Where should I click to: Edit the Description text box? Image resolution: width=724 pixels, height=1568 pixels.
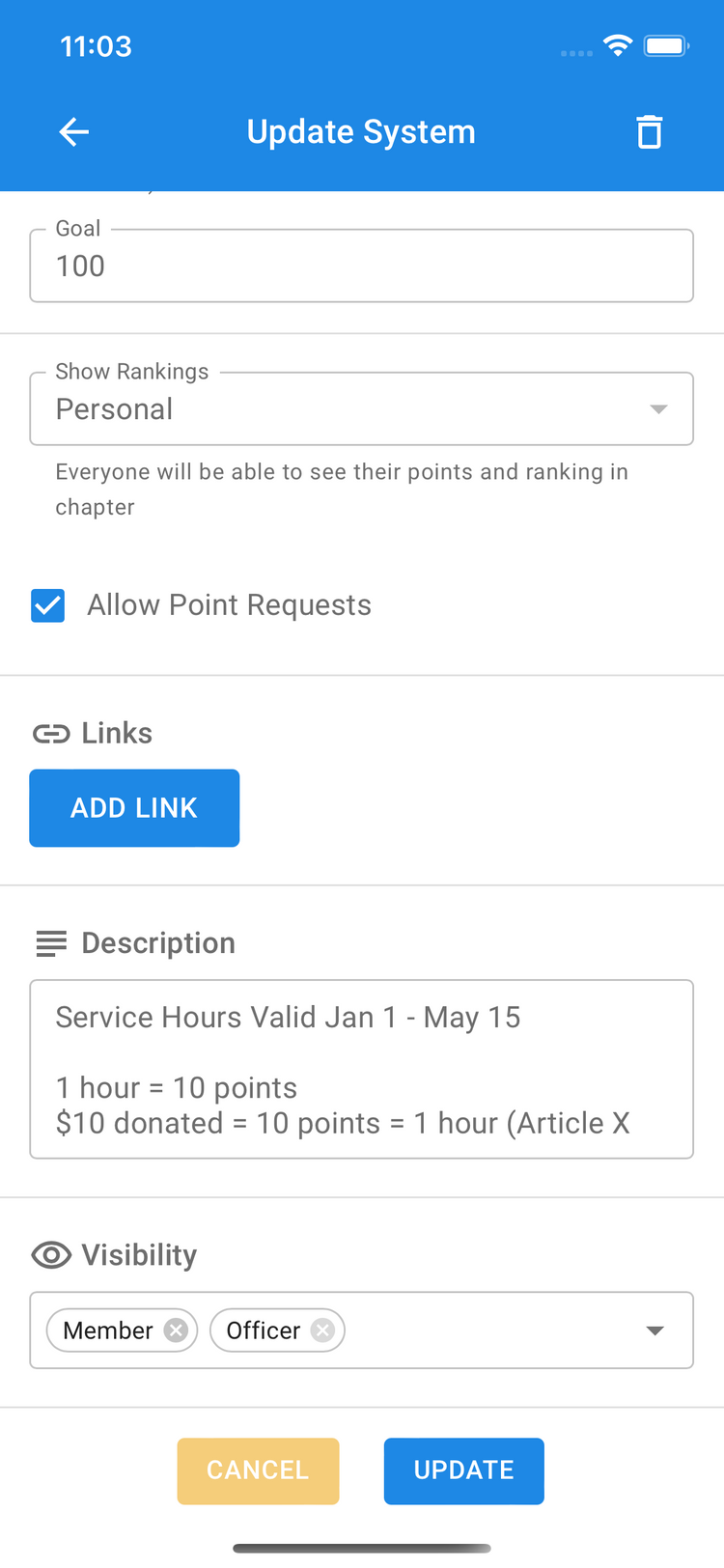coord(361,1070)
